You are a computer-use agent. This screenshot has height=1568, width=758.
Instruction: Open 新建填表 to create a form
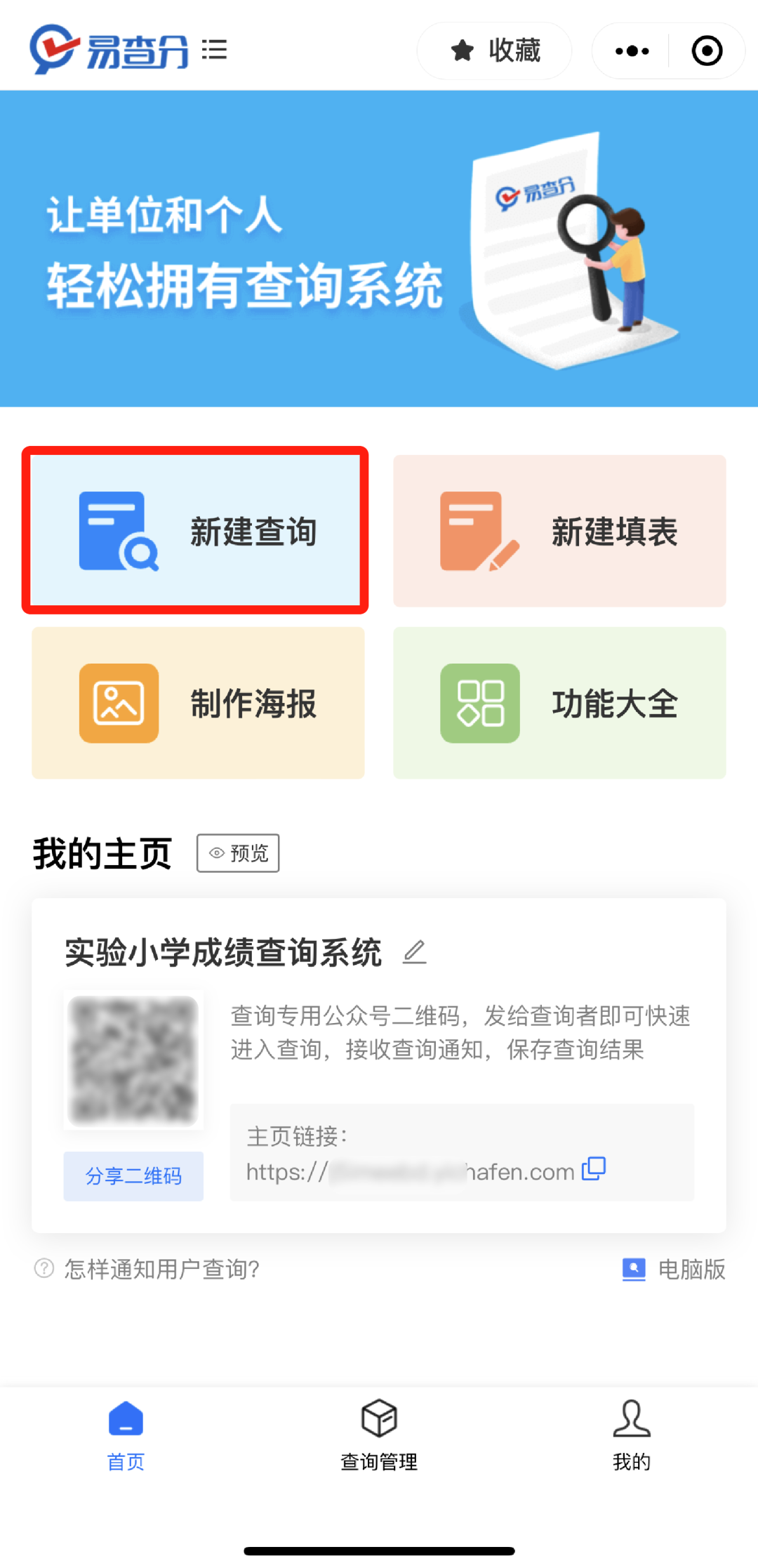point(559,531)
